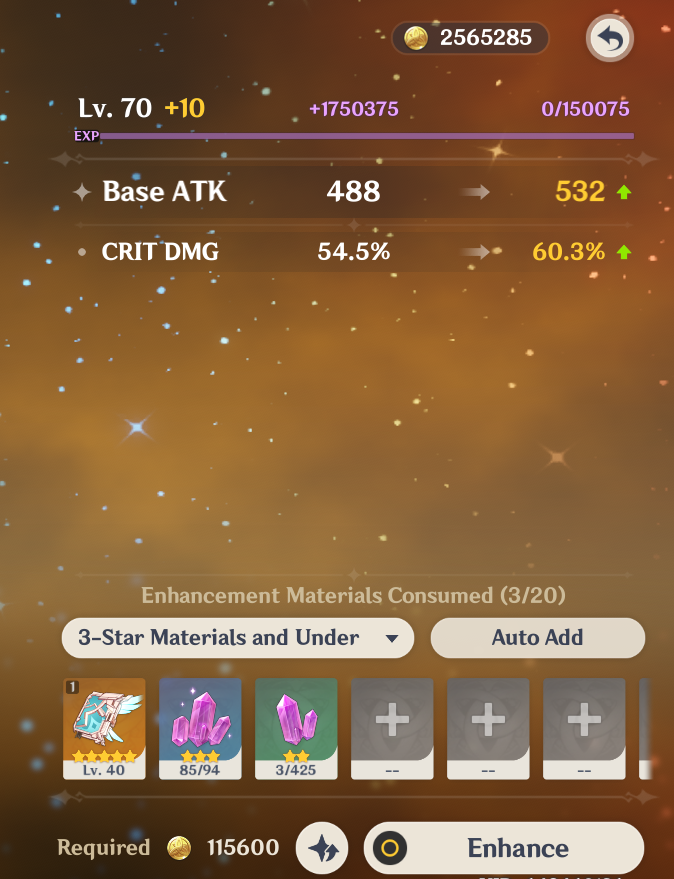Add material in the first empty slot

tap(392, 727)
